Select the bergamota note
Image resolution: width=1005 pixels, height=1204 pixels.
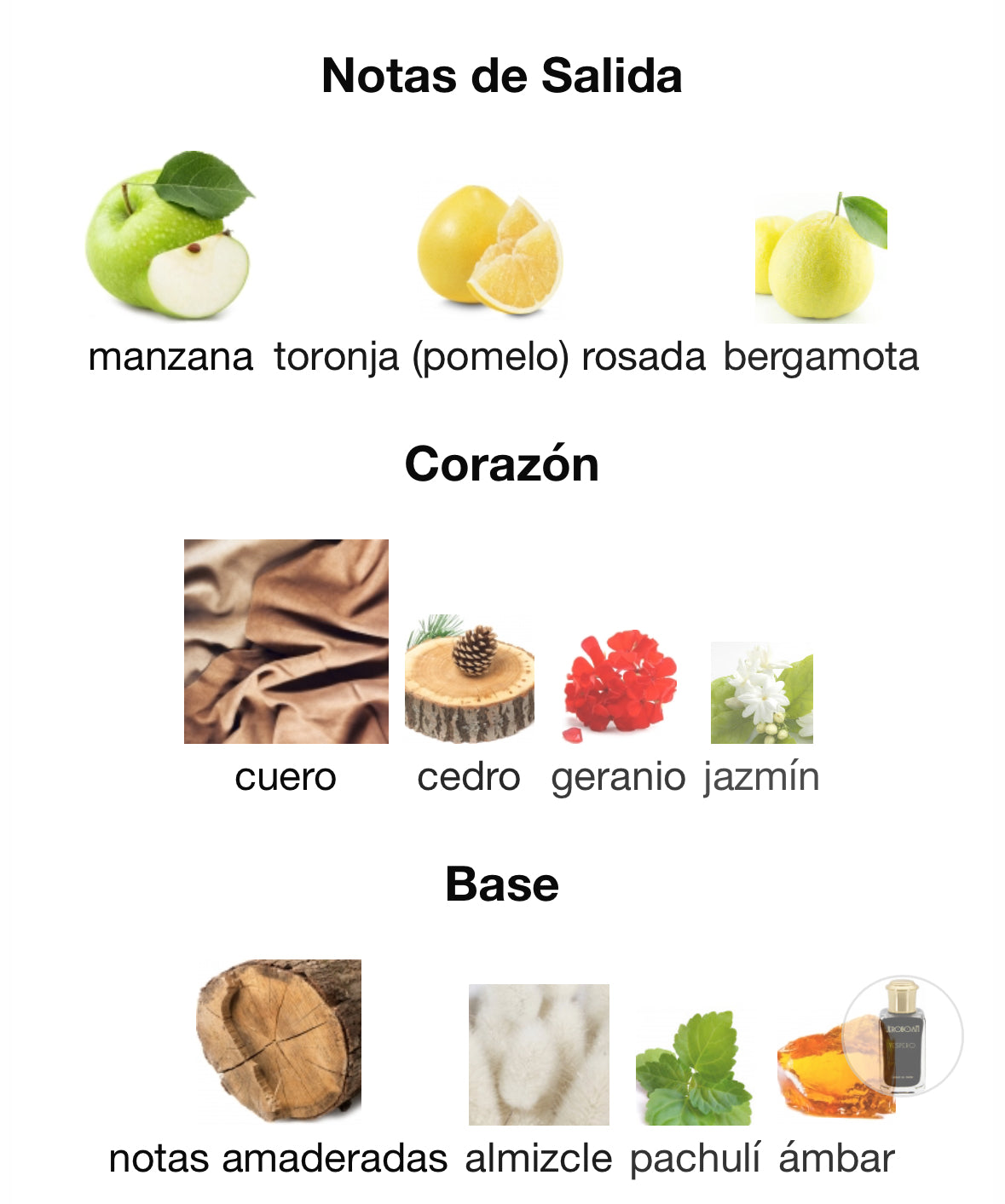click(x=820, y=257)
